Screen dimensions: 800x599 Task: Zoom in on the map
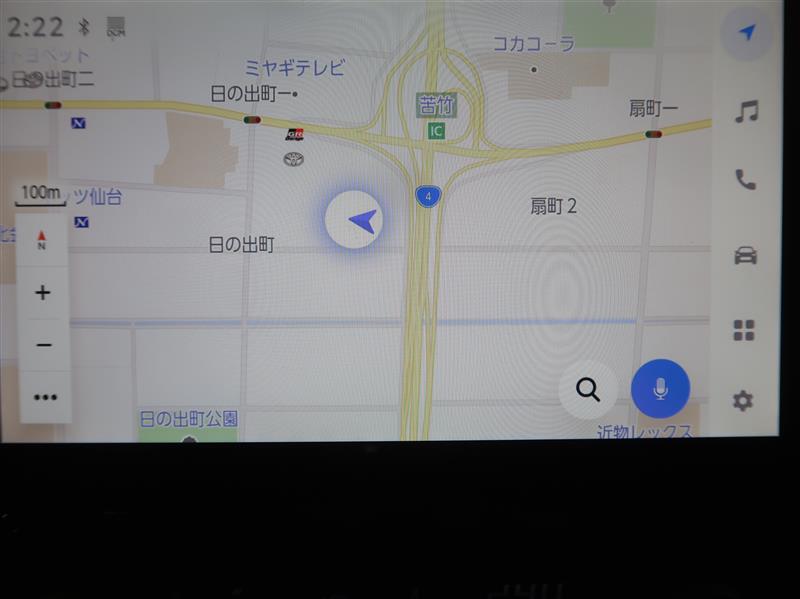43,293
